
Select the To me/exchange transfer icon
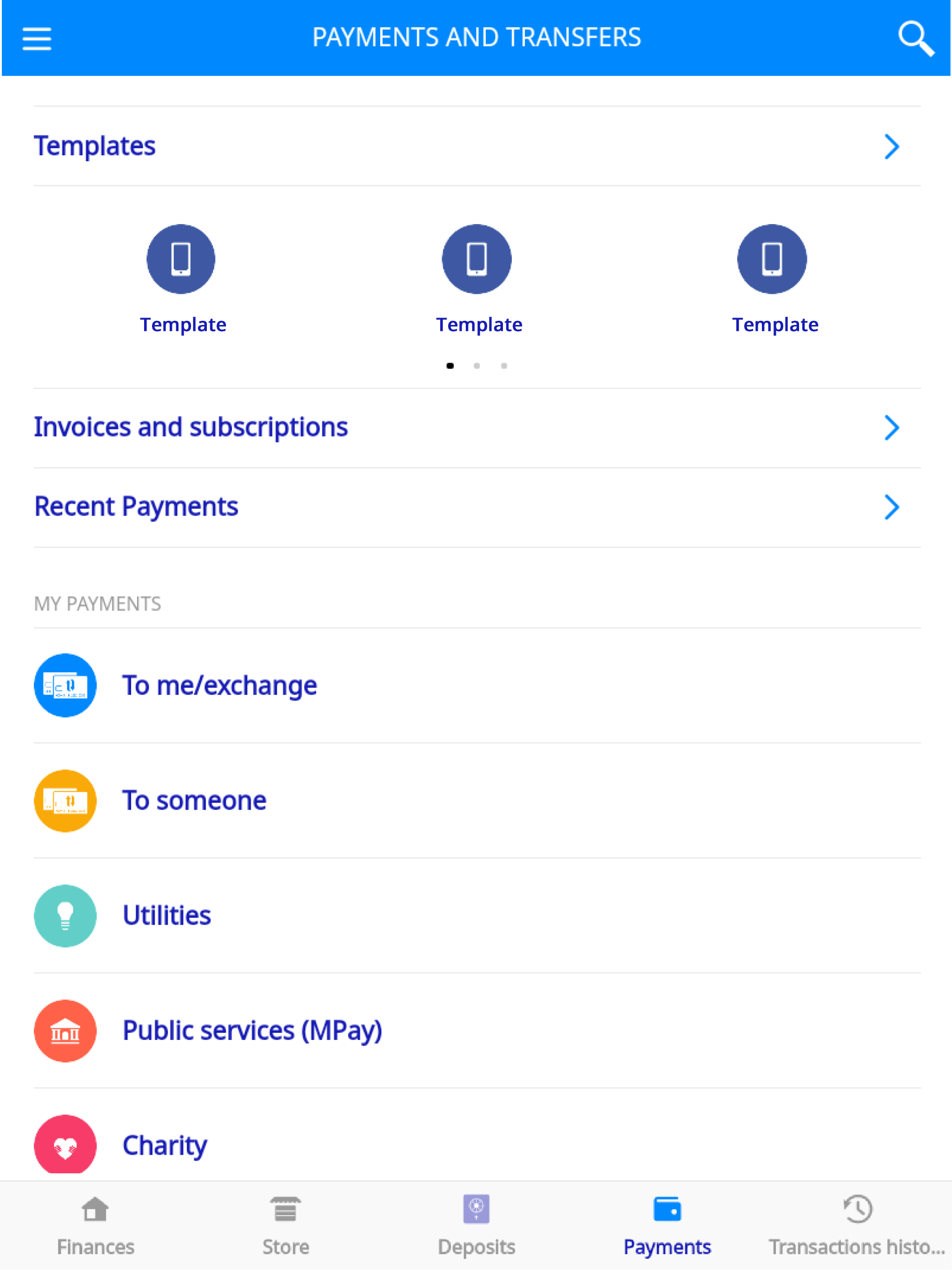tap(65, 685)
